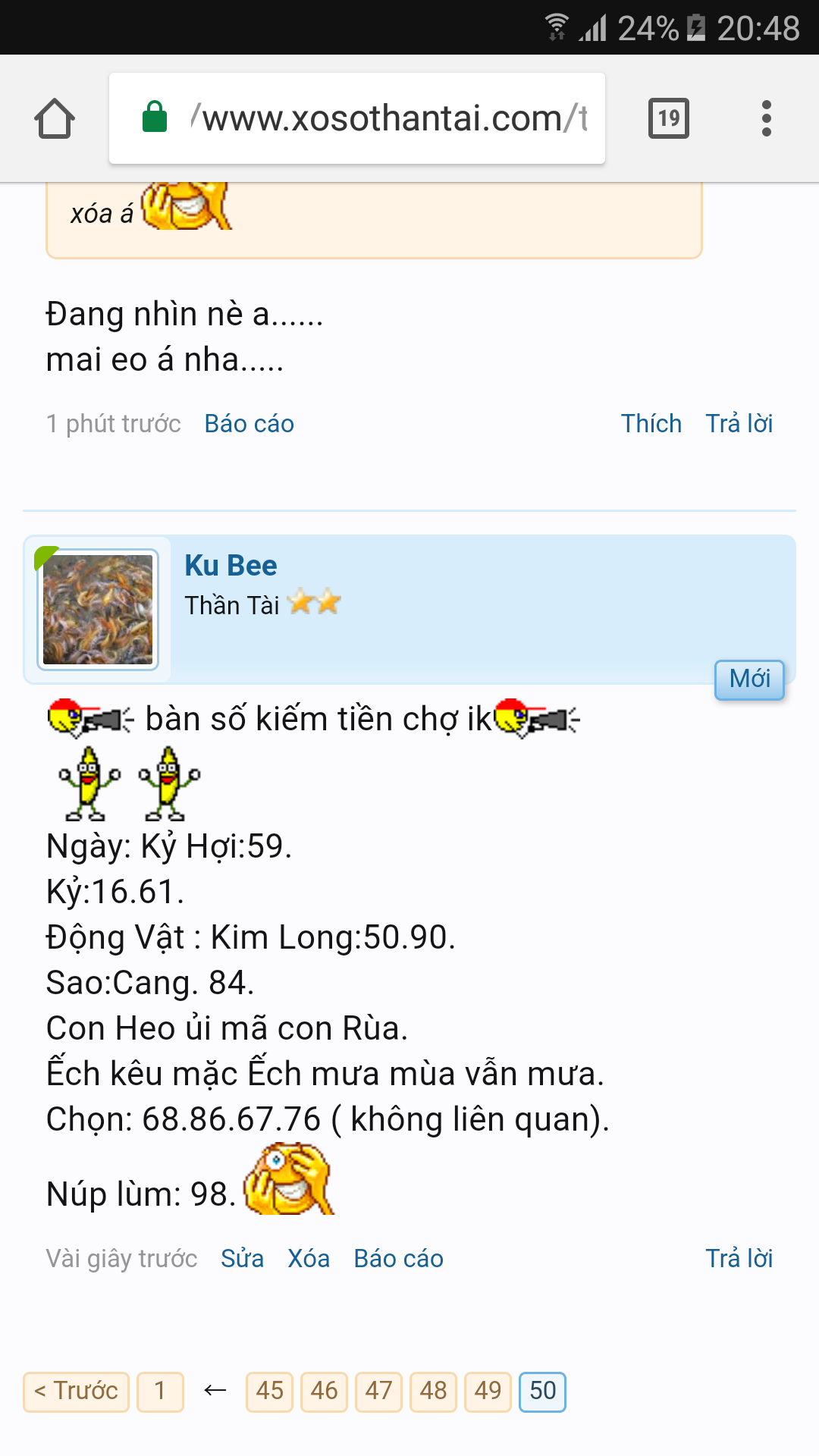
Task: Open Ku Bee's profile name link
Action: point(231,566)
